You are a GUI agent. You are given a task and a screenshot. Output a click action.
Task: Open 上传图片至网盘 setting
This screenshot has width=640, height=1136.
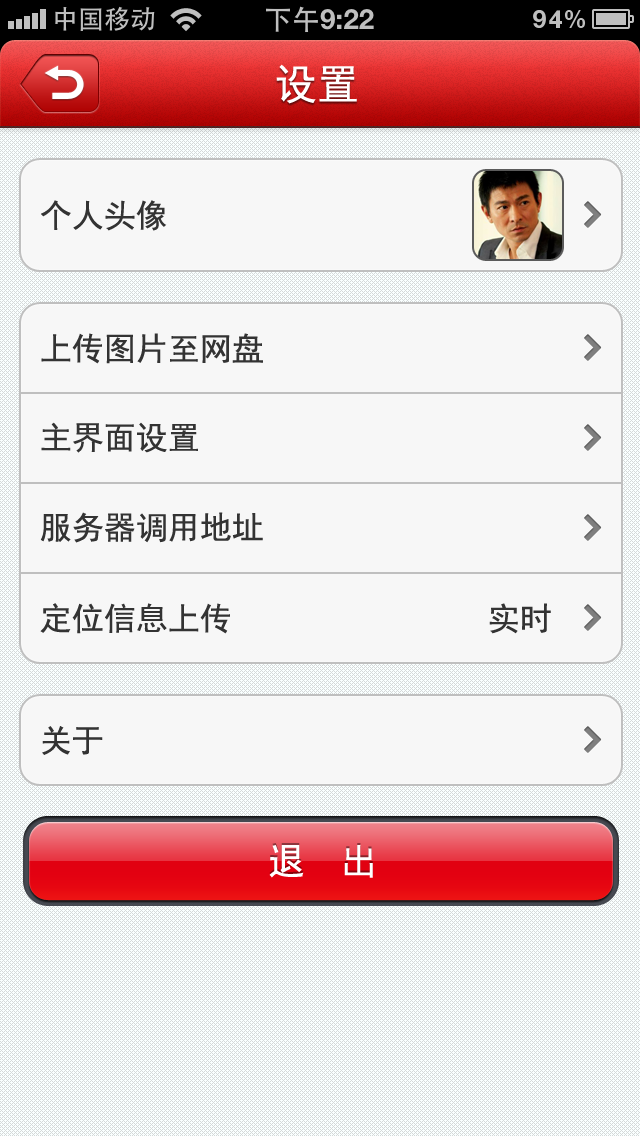[x=320, y=348]
